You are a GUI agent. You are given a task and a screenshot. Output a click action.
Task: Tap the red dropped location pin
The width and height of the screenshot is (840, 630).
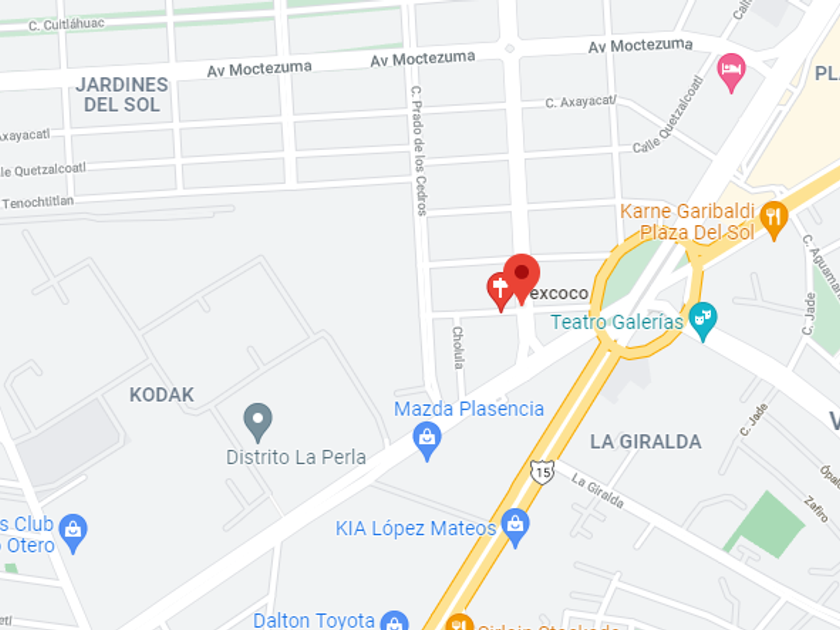point(521,275)
